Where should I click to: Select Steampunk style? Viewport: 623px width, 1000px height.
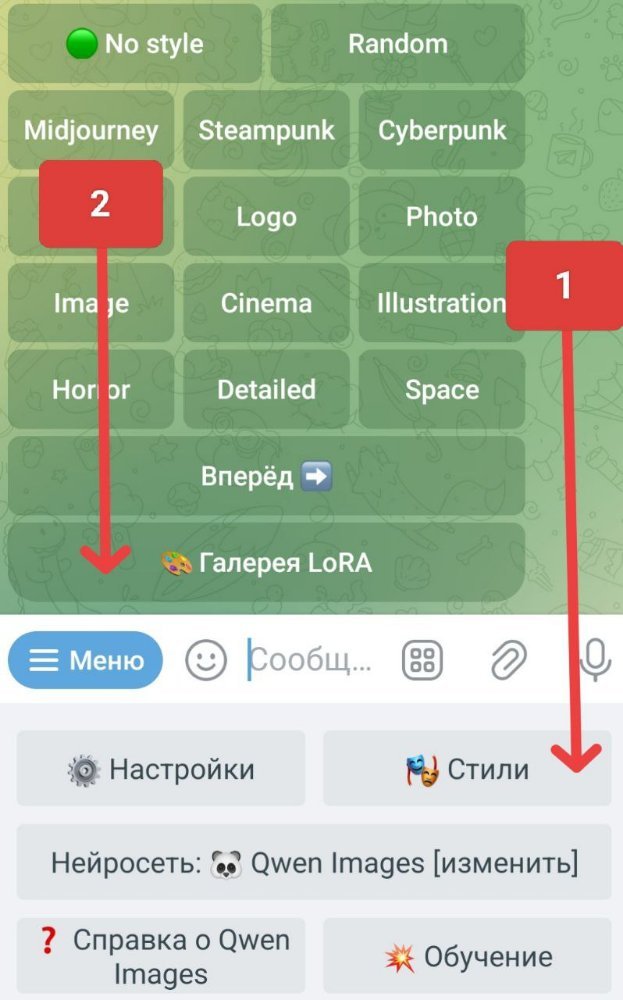[x=266, y=130]
